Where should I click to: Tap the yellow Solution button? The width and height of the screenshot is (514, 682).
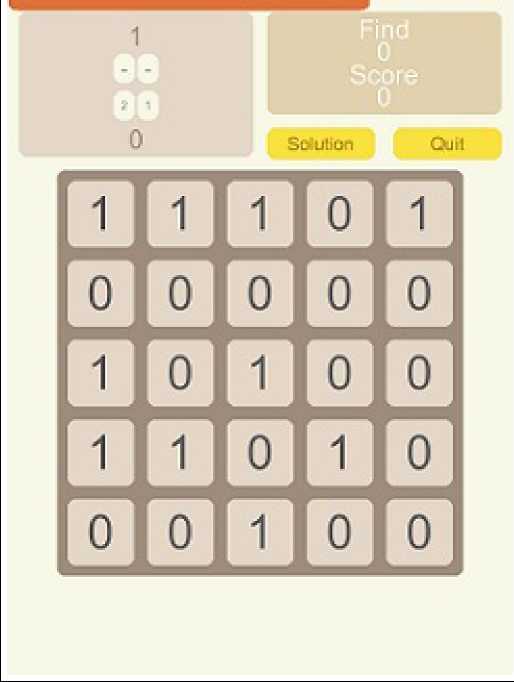[x=320, y=144]
